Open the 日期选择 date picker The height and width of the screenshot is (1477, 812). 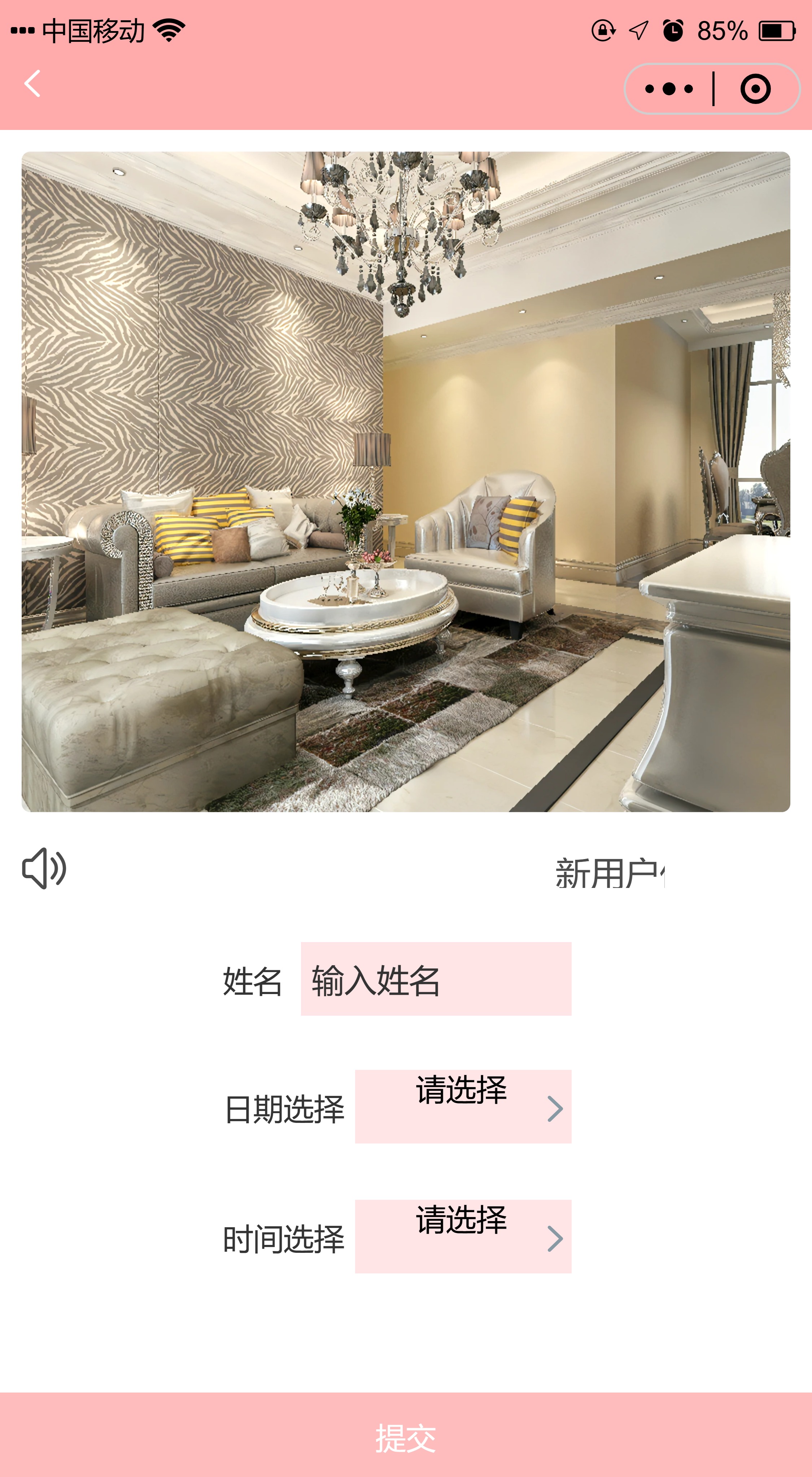click(463, 1106)
